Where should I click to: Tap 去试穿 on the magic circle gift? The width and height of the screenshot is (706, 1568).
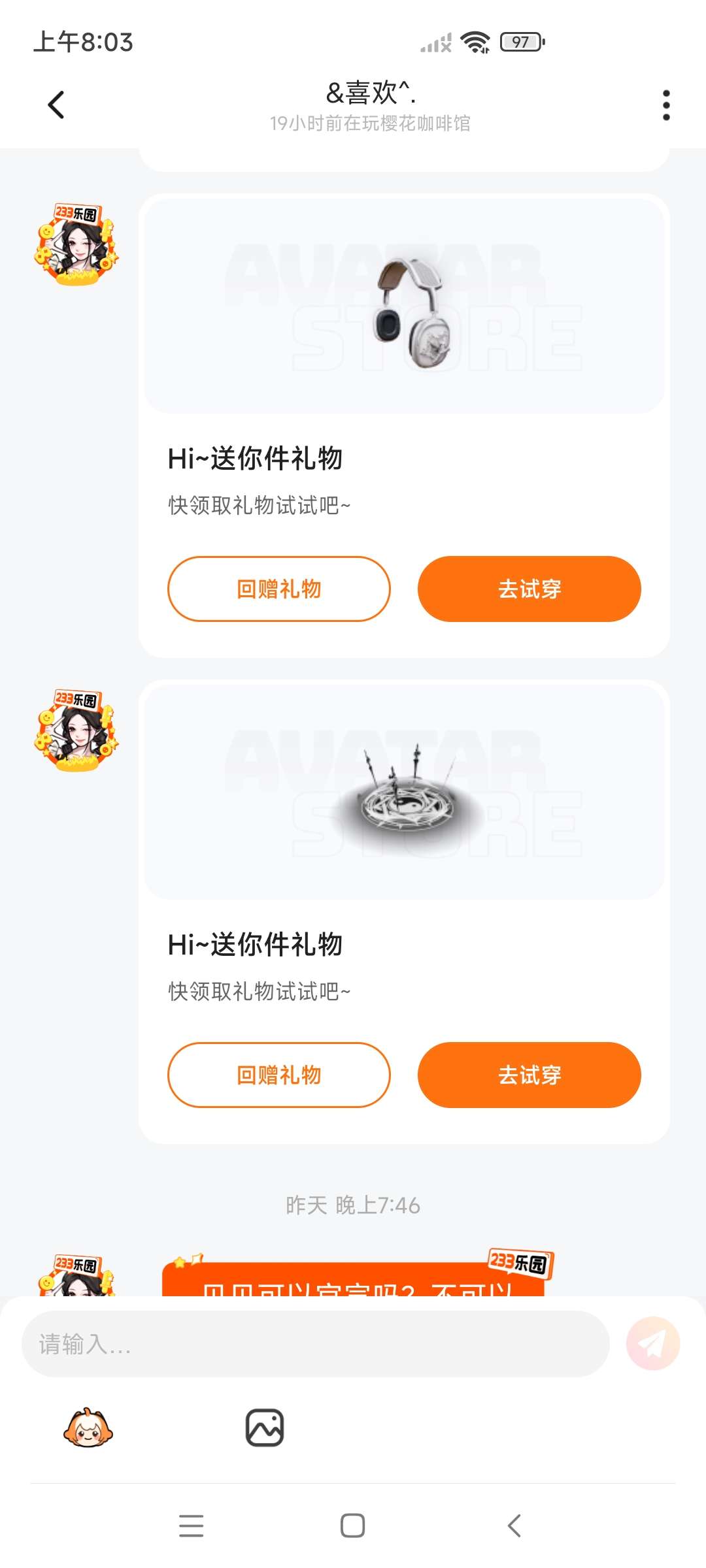pos(529,1075)
